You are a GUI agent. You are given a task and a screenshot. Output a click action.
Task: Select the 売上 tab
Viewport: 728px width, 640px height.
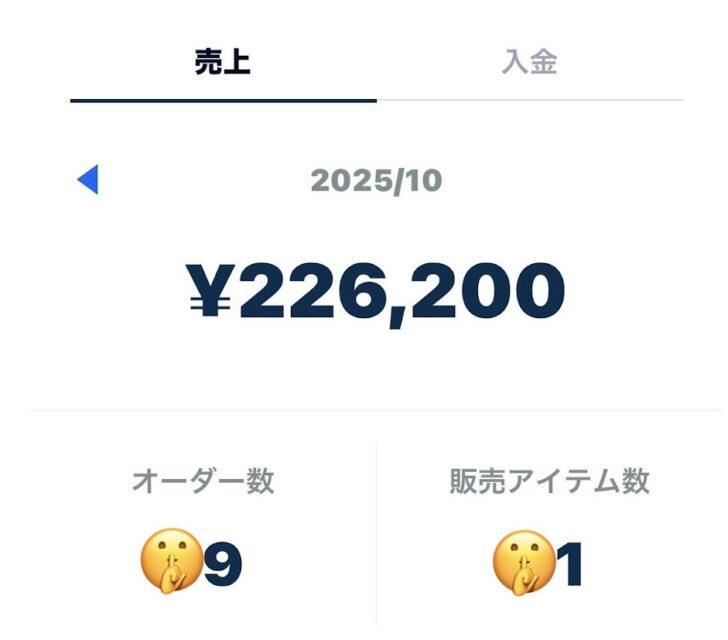coord(222,62)
